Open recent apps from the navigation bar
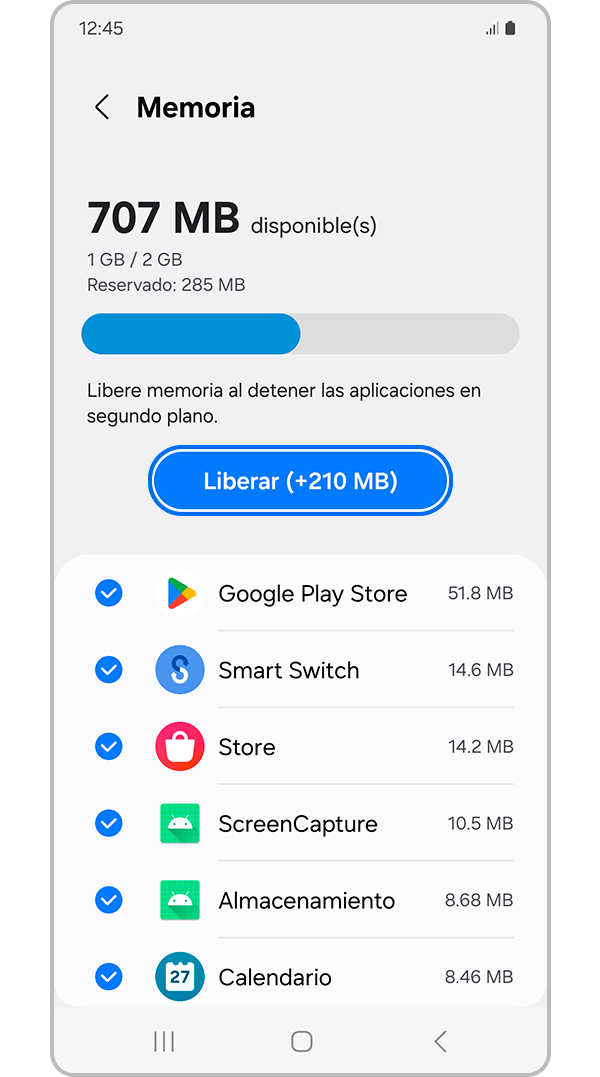 click(164, 1042)
